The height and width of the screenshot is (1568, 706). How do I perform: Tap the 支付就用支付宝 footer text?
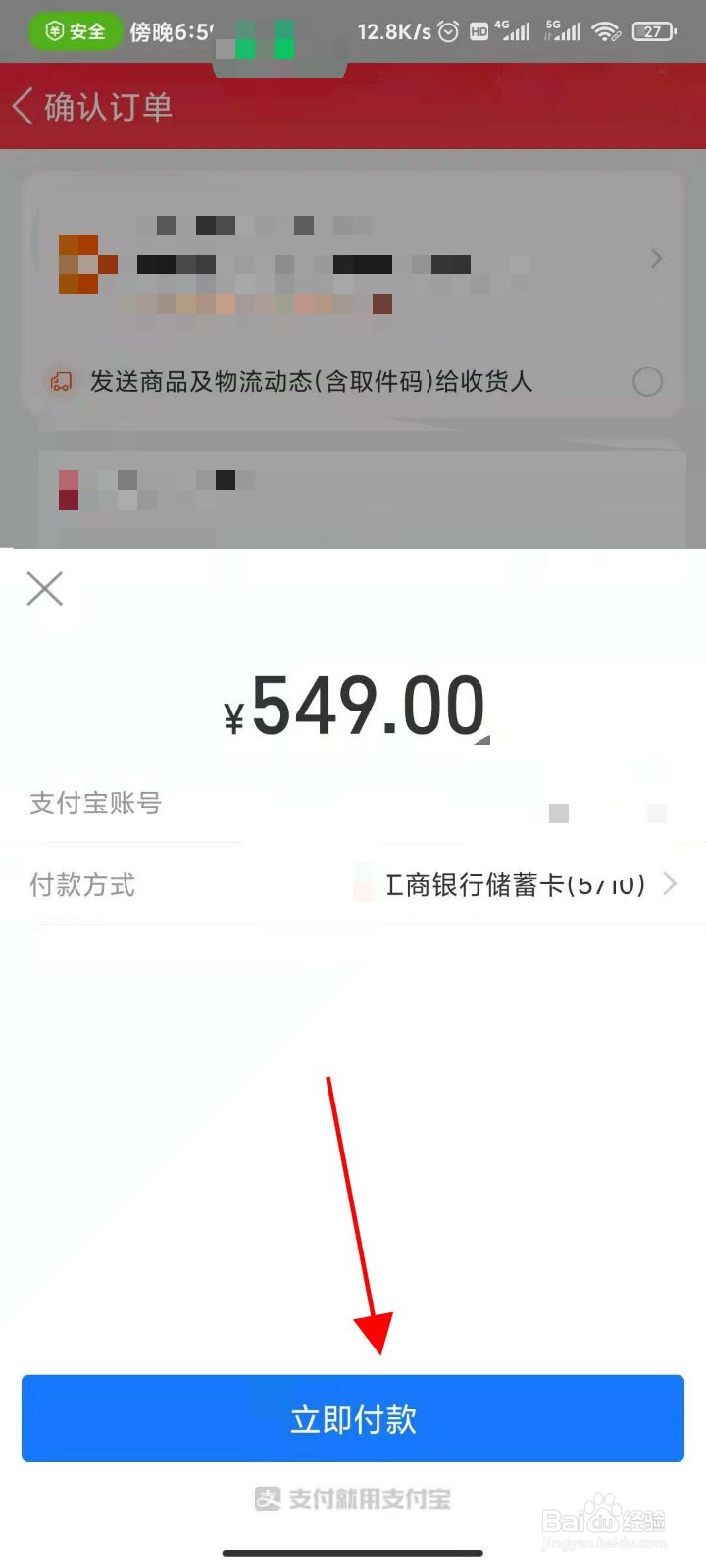[373, 1500]
